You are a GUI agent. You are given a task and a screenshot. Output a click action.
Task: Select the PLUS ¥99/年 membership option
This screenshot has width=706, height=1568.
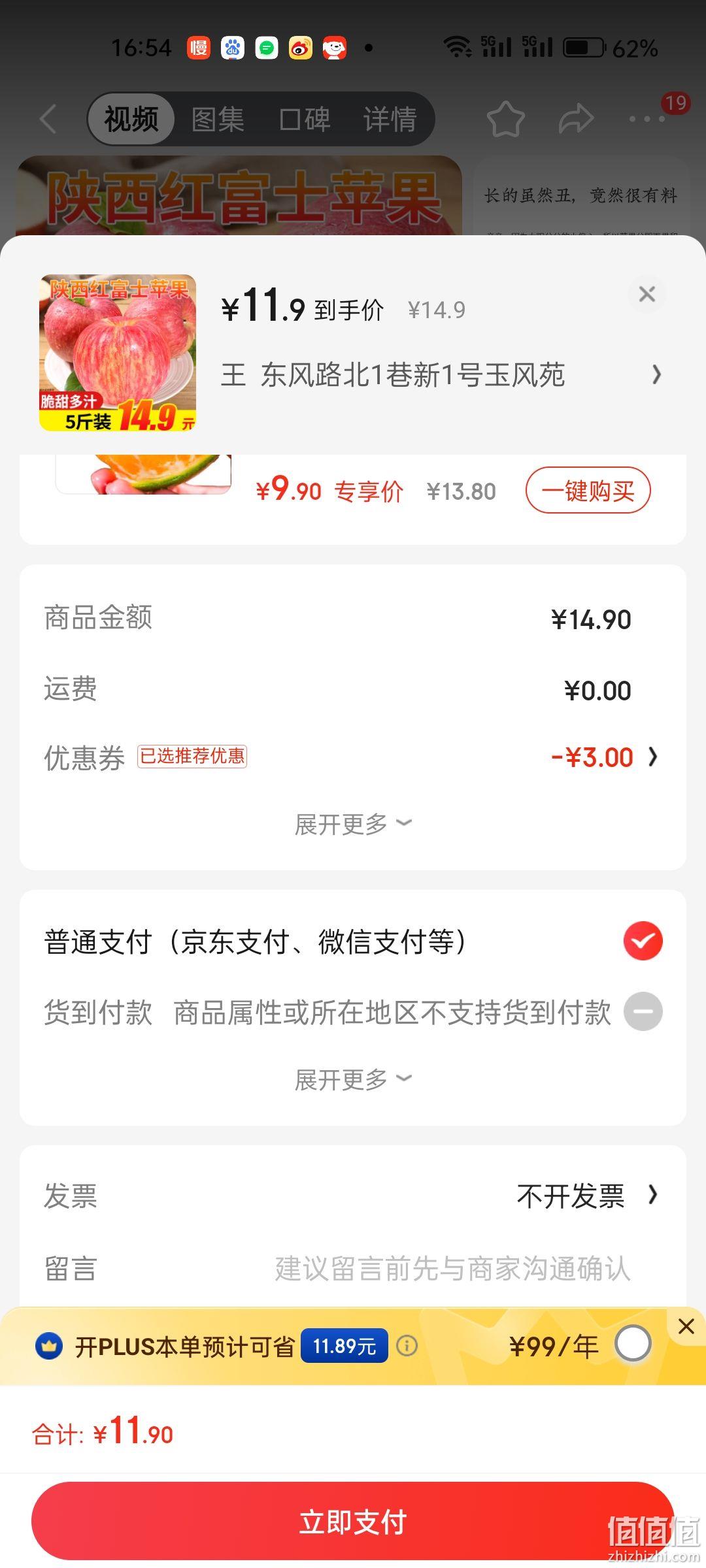click(633, 1344)
